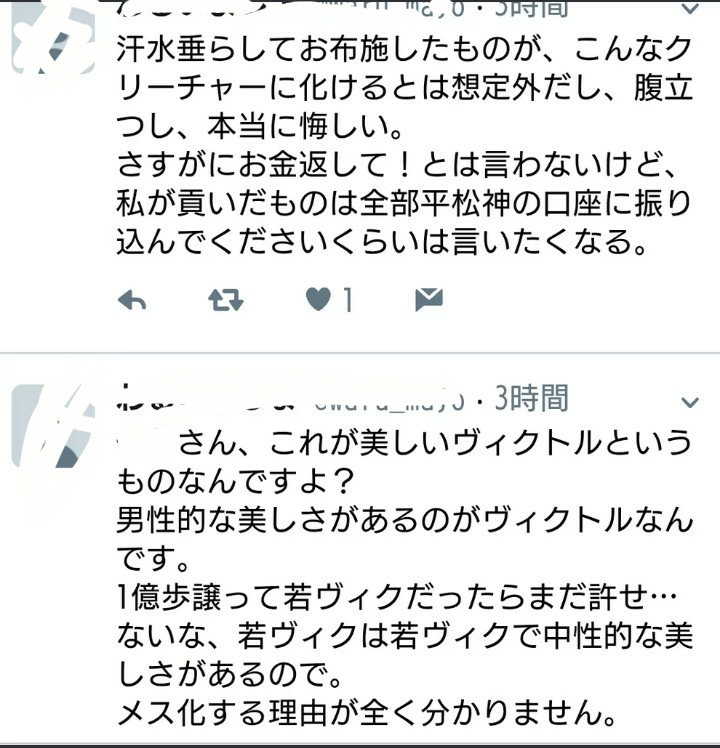Expand the dropdown arrow on the 美しいヴィクトル tweet
The width and height of the screenshot is (720, 748).
(x=689, y=402)
